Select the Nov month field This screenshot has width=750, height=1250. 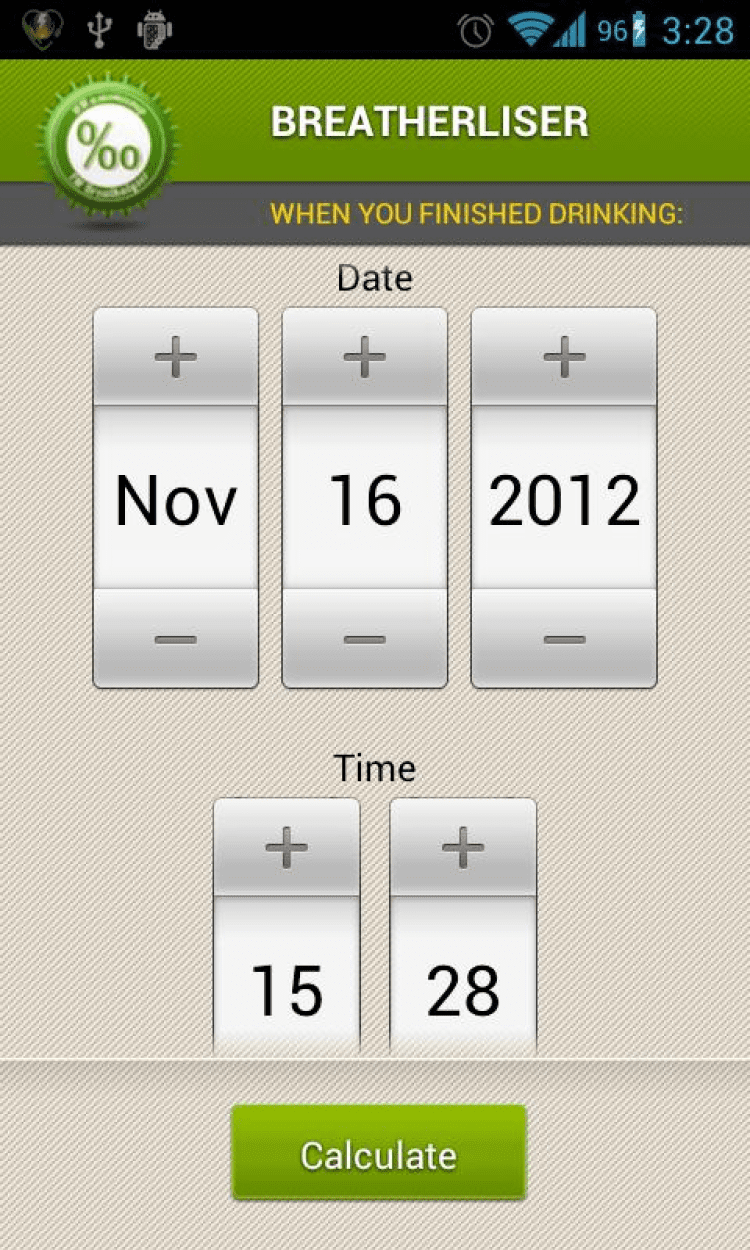176,499
